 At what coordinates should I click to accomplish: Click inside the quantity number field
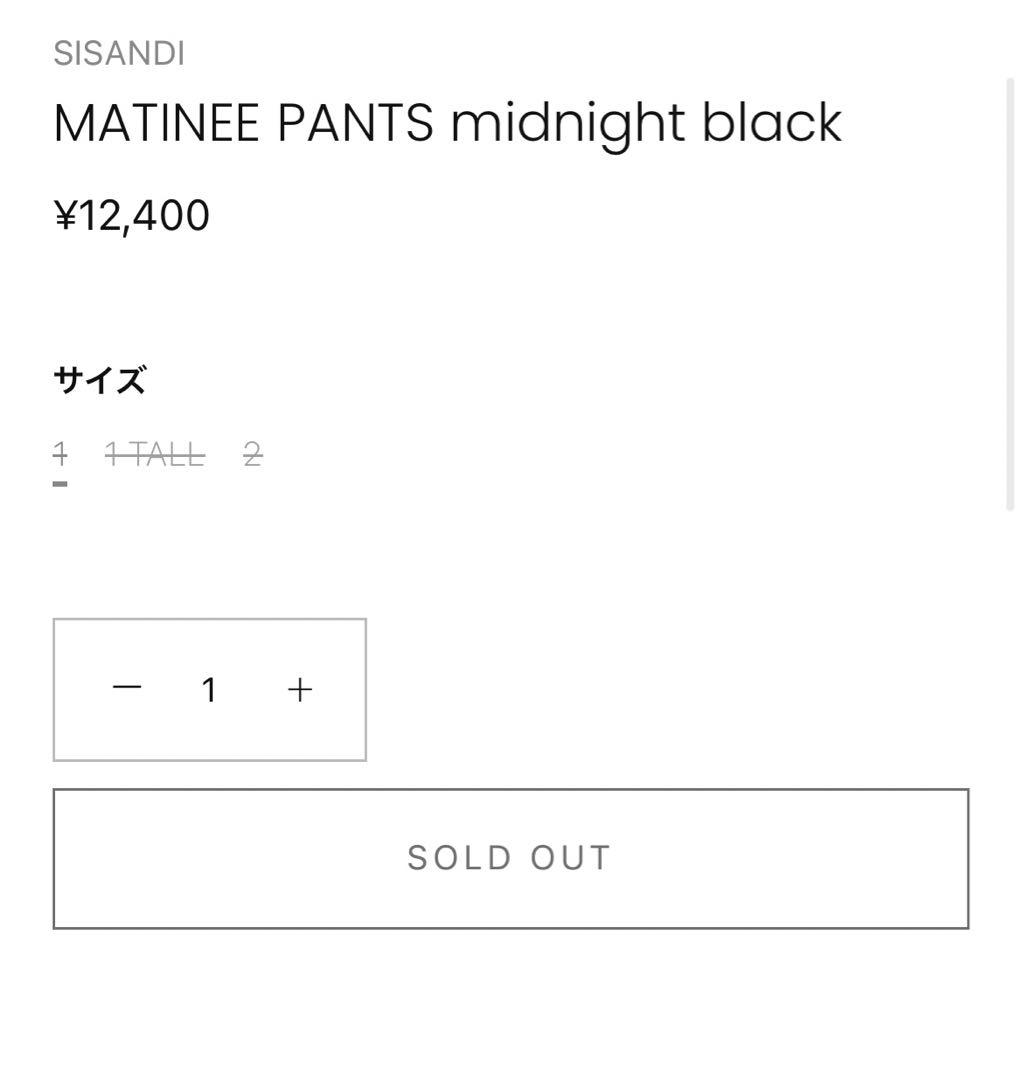210,688
